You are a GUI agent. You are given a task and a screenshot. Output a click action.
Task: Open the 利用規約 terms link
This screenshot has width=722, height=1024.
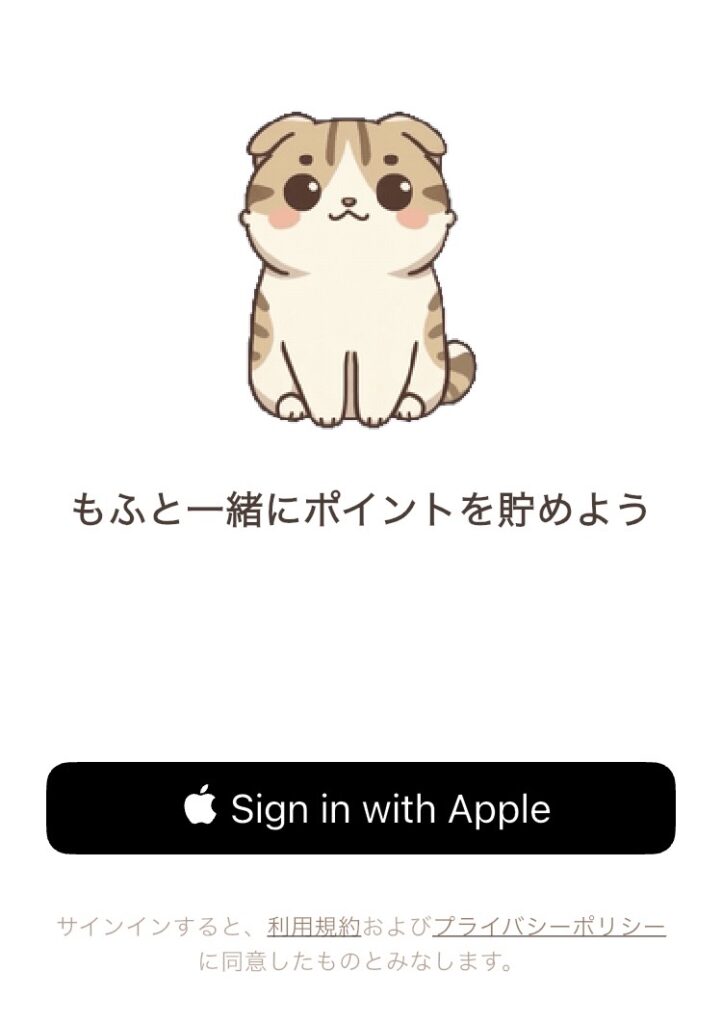[314, 926]
